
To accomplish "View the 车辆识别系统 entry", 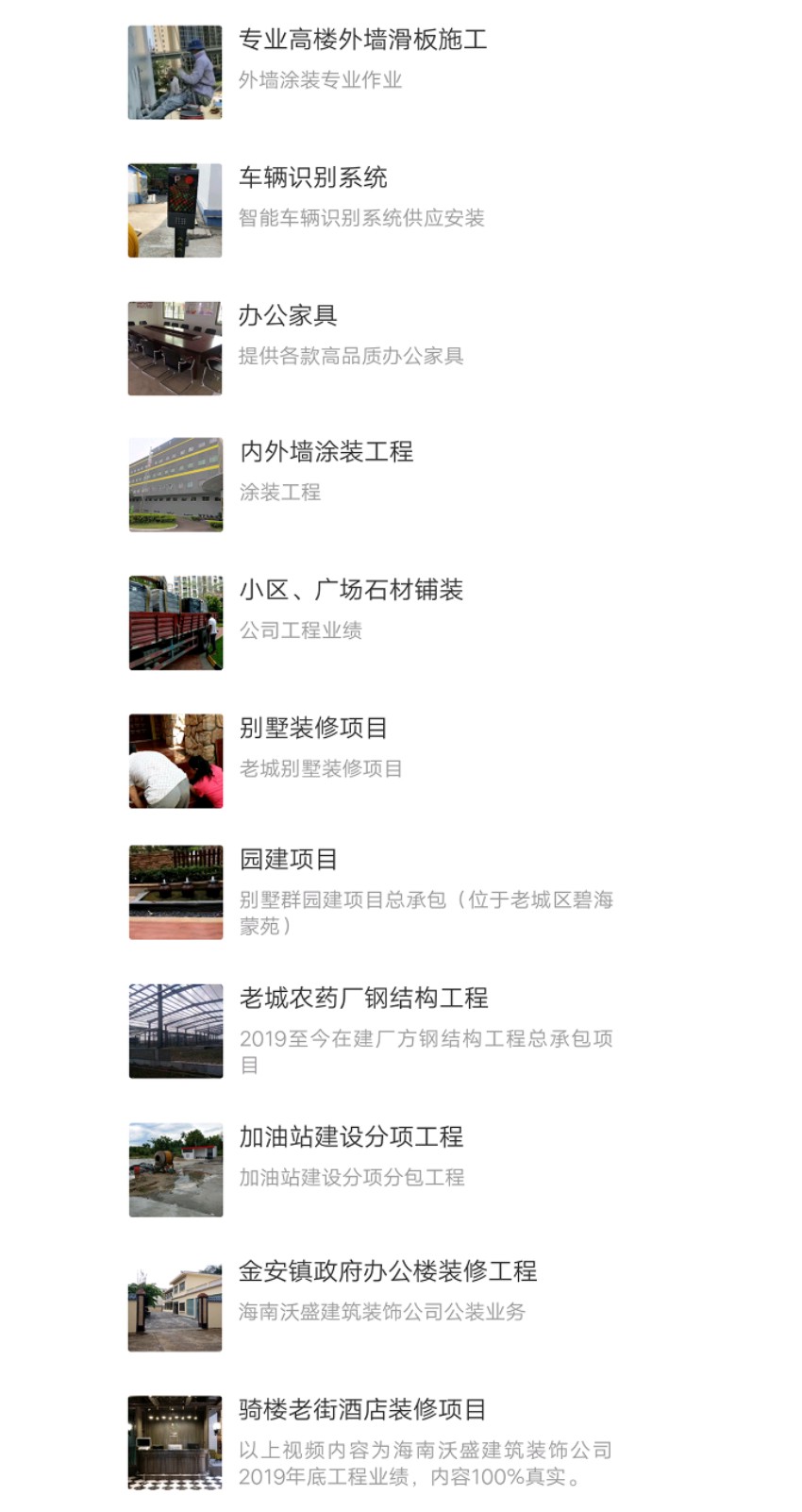I will pos(313,178).
